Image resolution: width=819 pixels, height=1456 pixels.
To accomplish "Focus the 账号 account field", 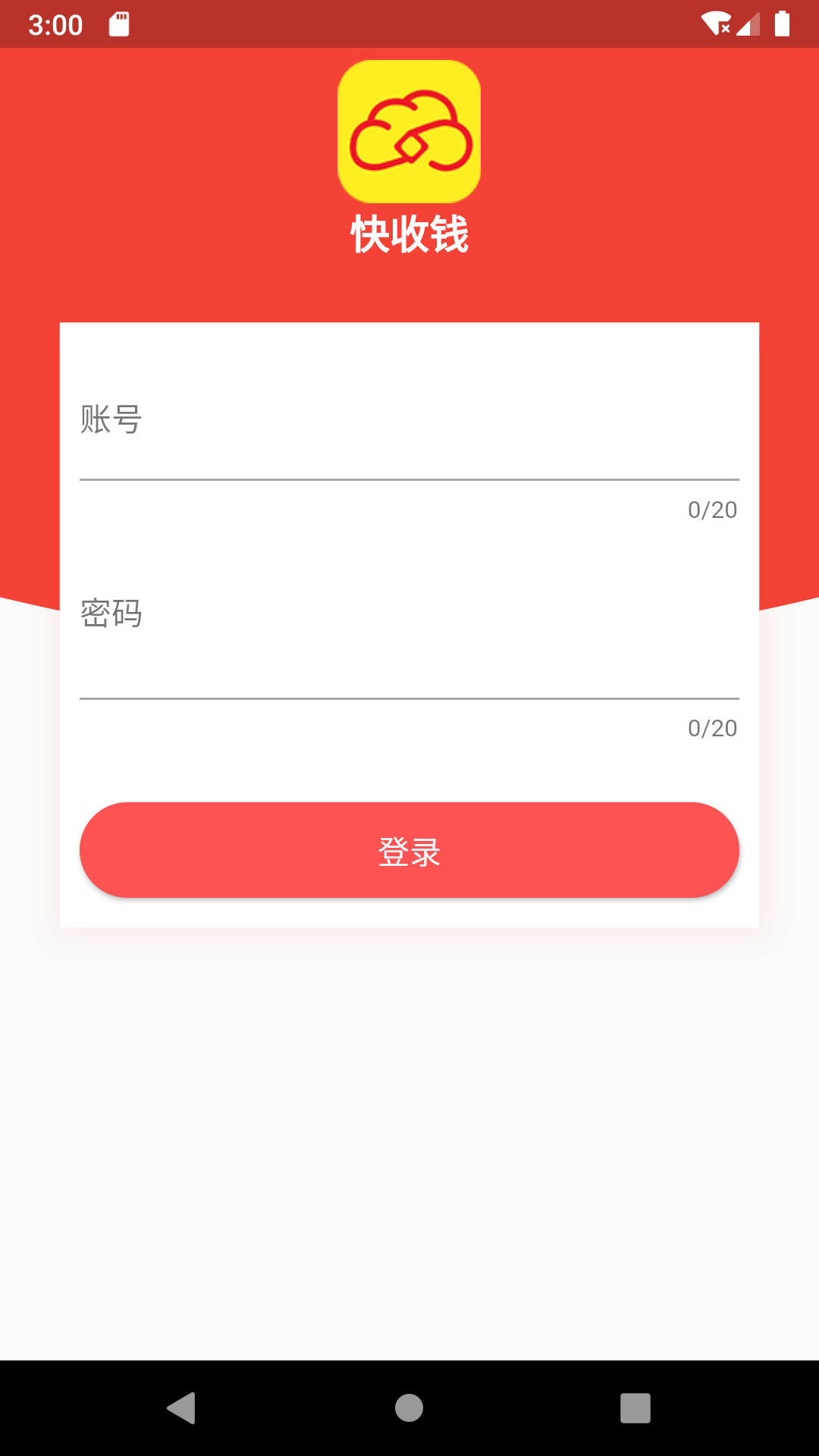I will click(409, 440).
